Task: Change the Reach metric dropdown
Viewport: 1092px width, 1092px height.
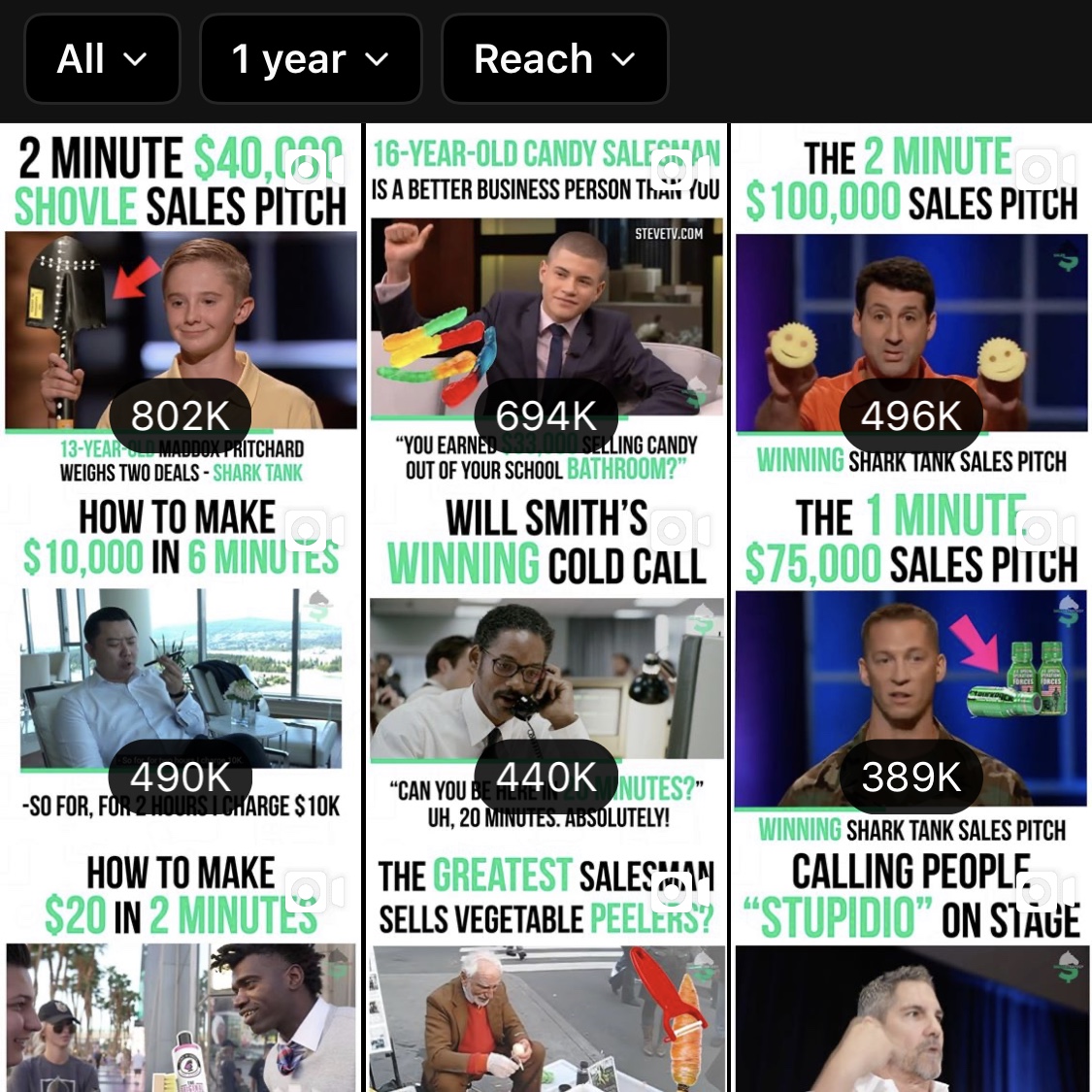Action: [x=554, y=59]
